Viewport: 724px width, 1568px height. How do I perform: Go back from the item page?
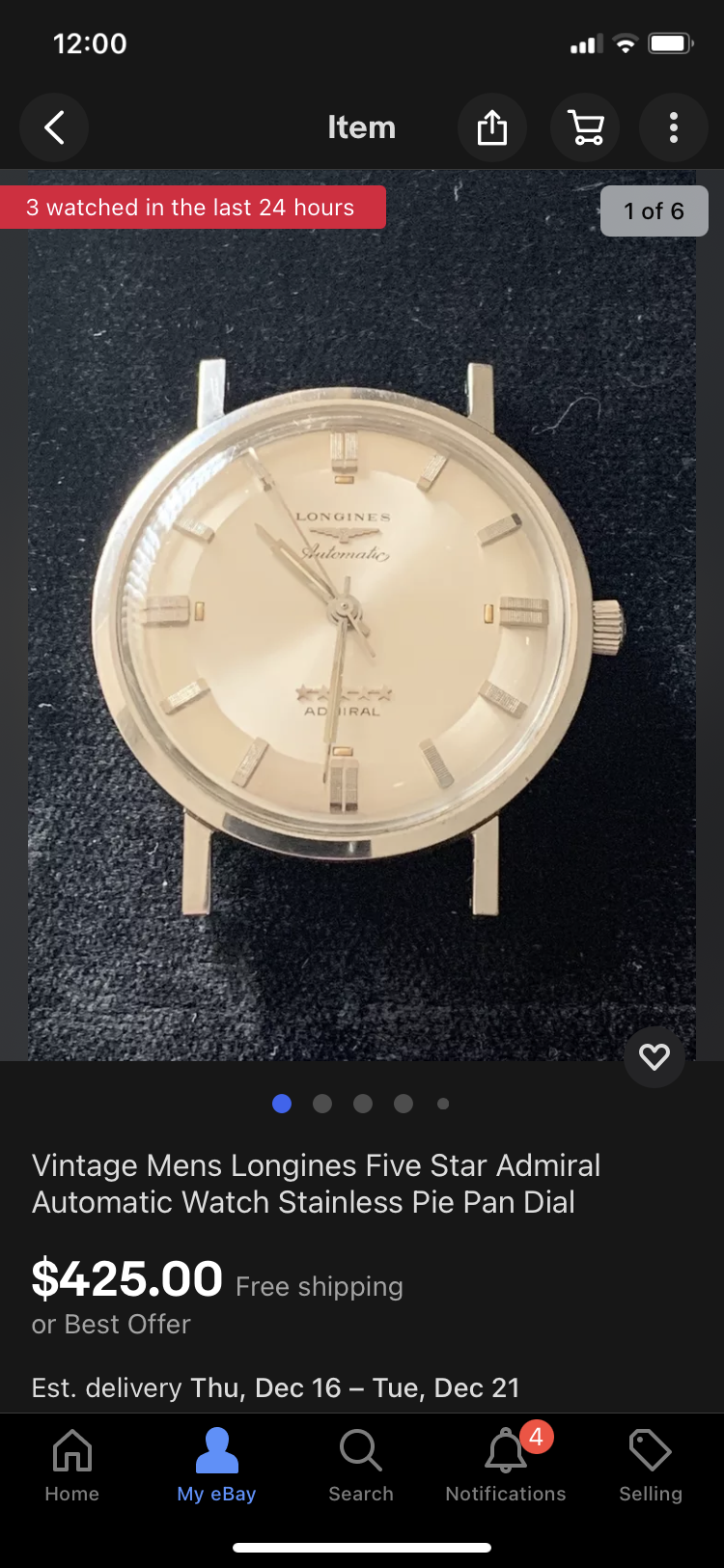coord(54,127)
